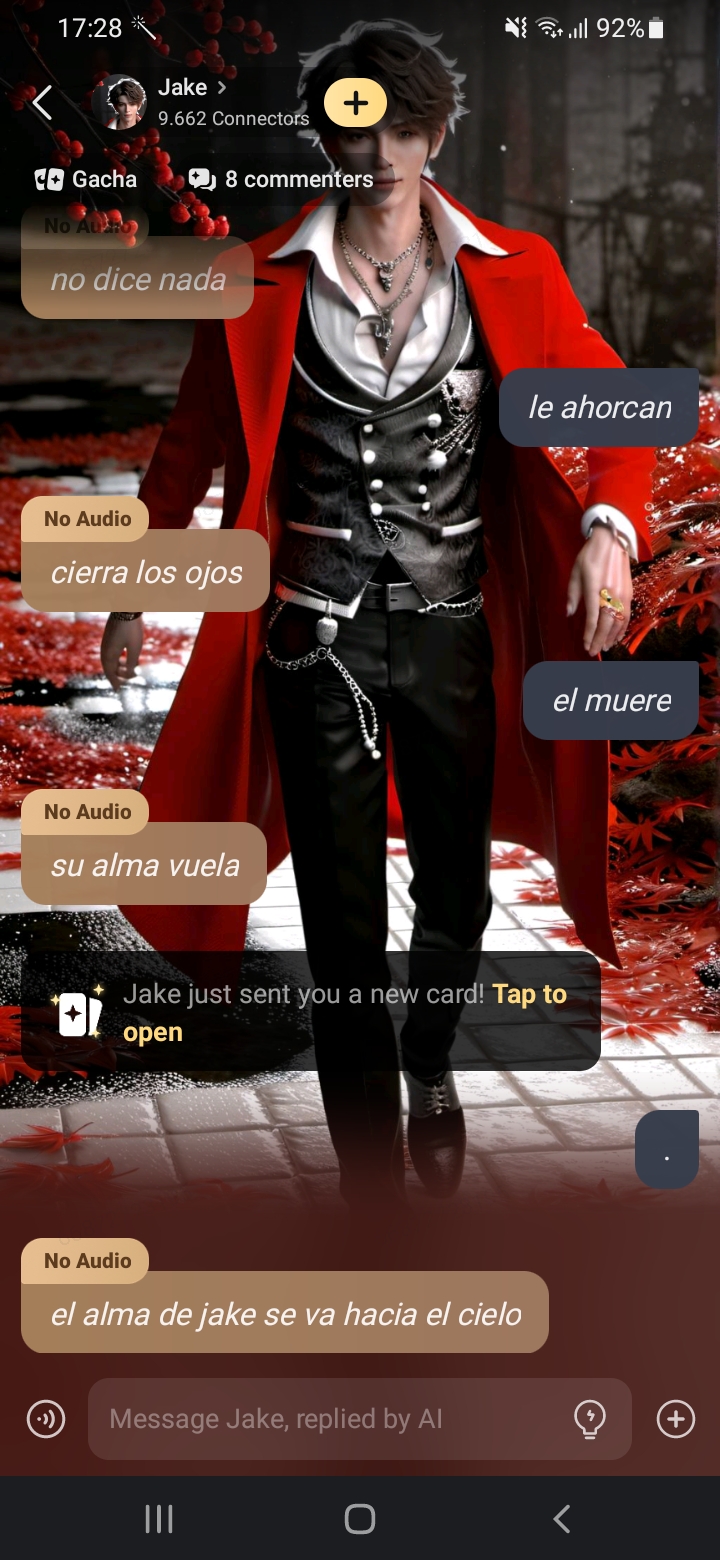Open the lightbulb reply suggestions
Image resolution: width=720 pixels, height=1560 pixels.
(x=590, y=1419)
